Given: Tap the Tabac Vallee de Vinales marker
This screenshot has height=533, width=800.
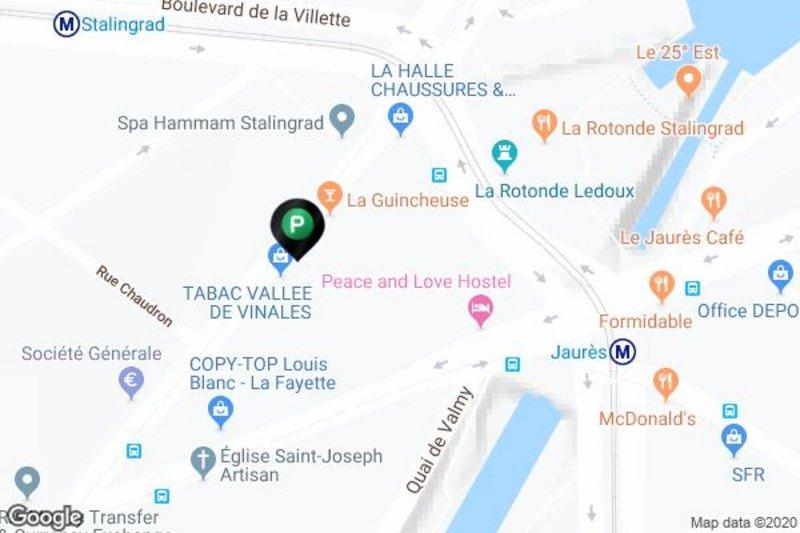Looking at the screenshot, I should point(279,260).
